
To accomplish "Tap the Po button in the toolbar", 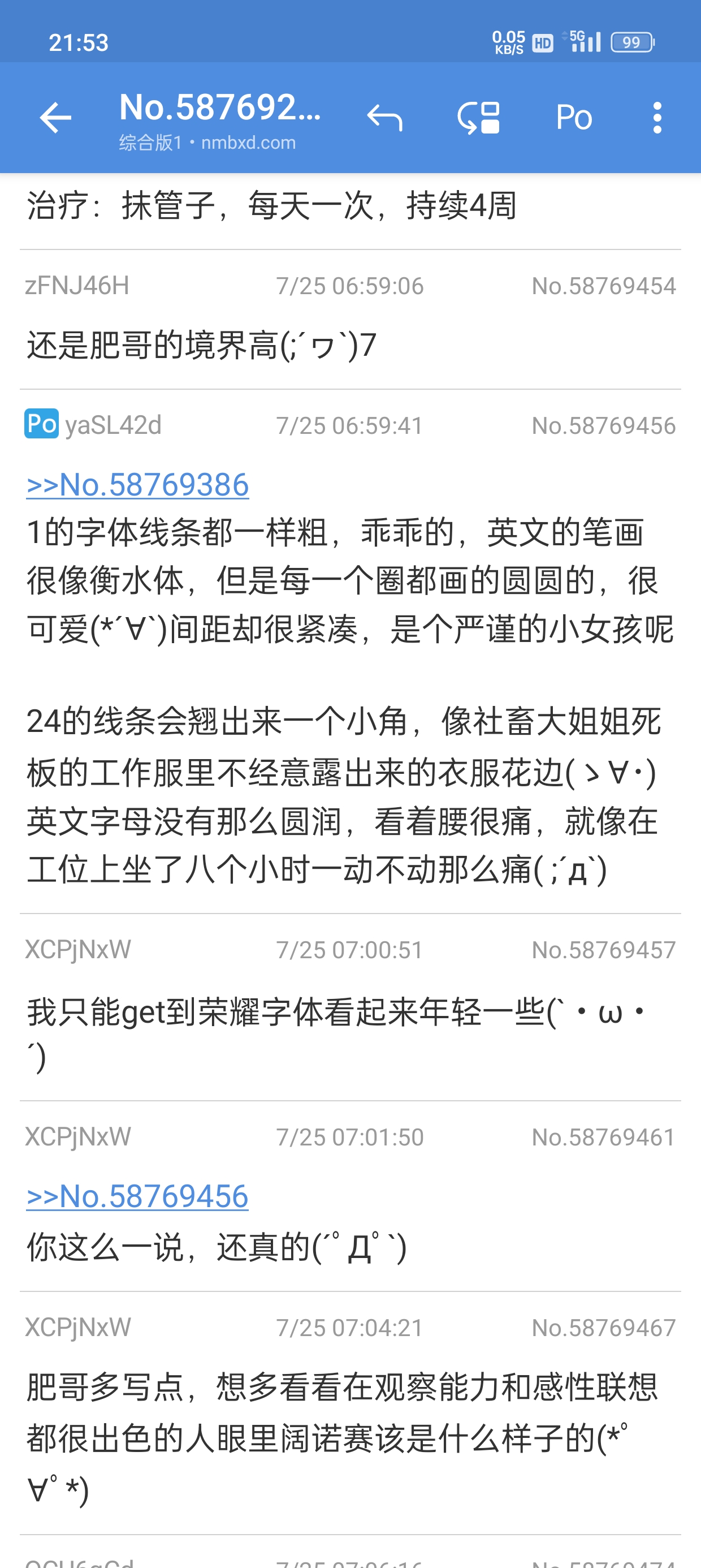I will point(573,118).
